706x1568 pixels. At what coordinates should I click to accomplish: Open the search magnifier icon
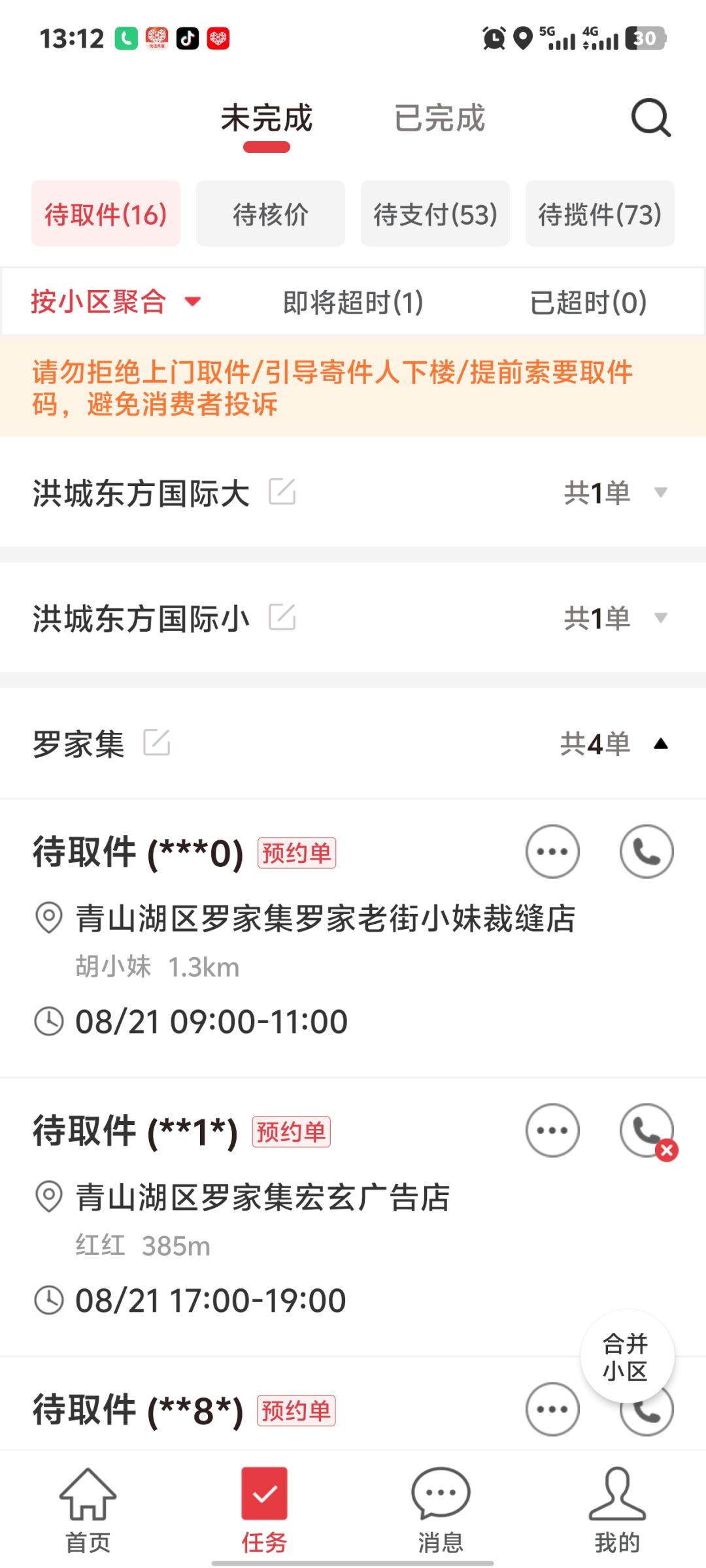[651, 118]
